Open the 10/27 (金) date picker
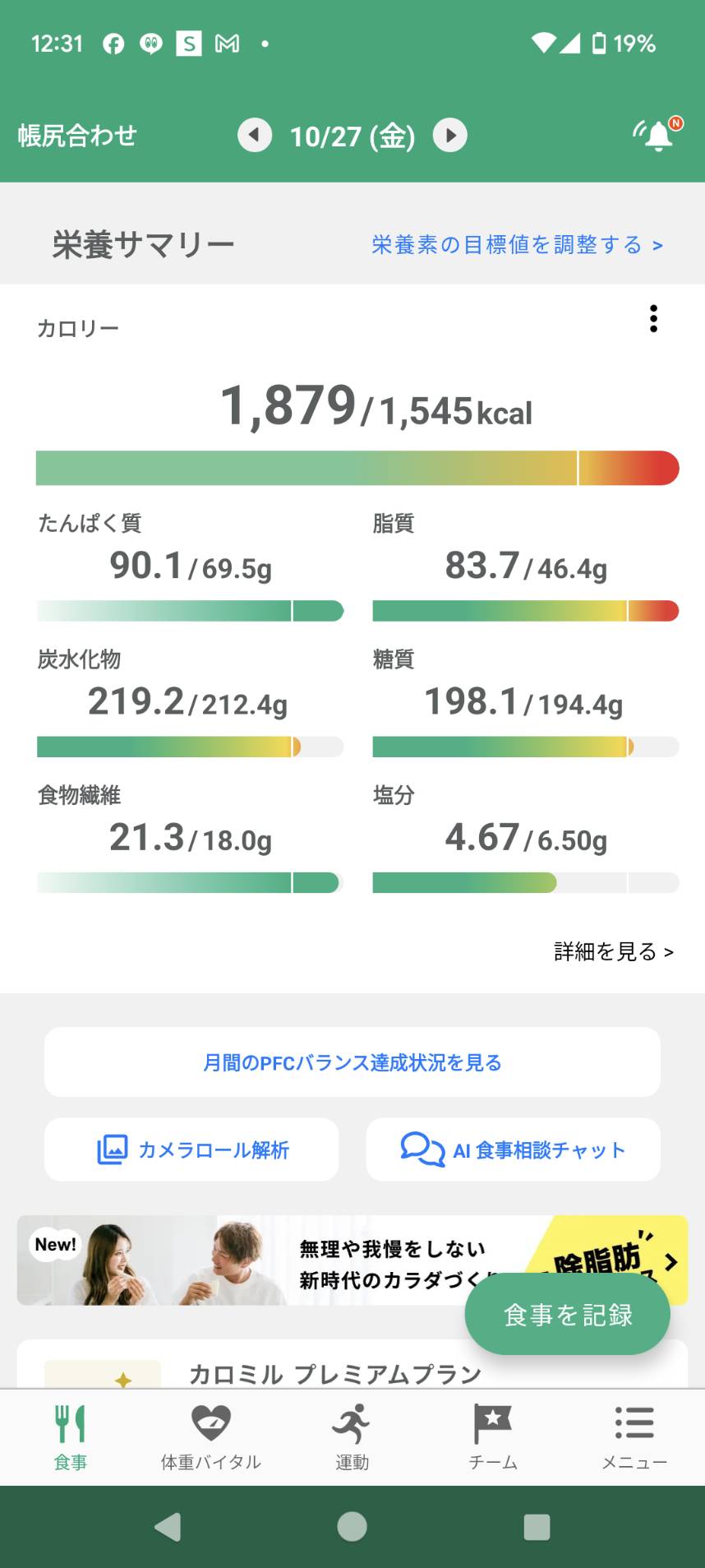 [x=352, y=136]
